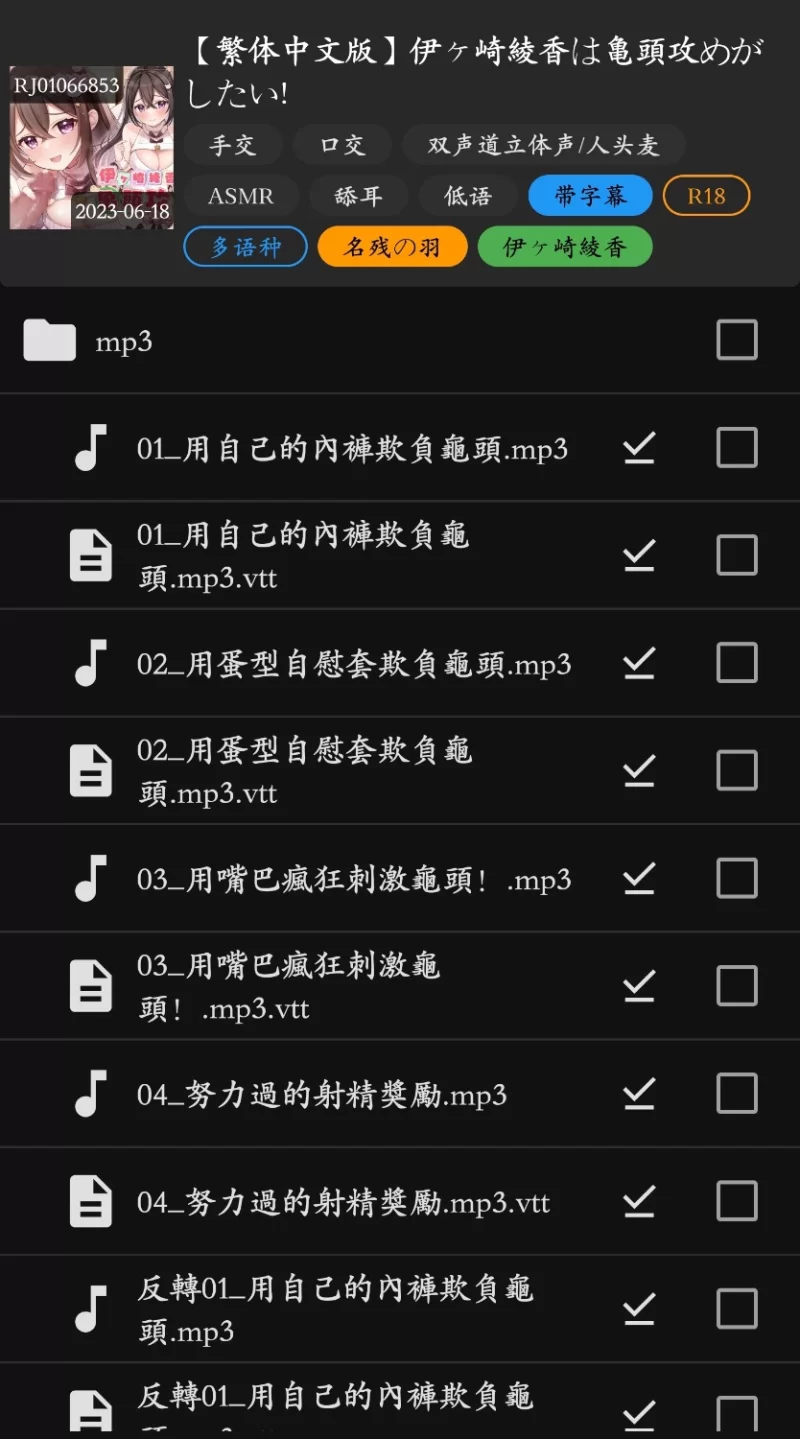Check the mp3 folder checkbox
This screenshot has height=1439, width=800.
tap(737, 340)
